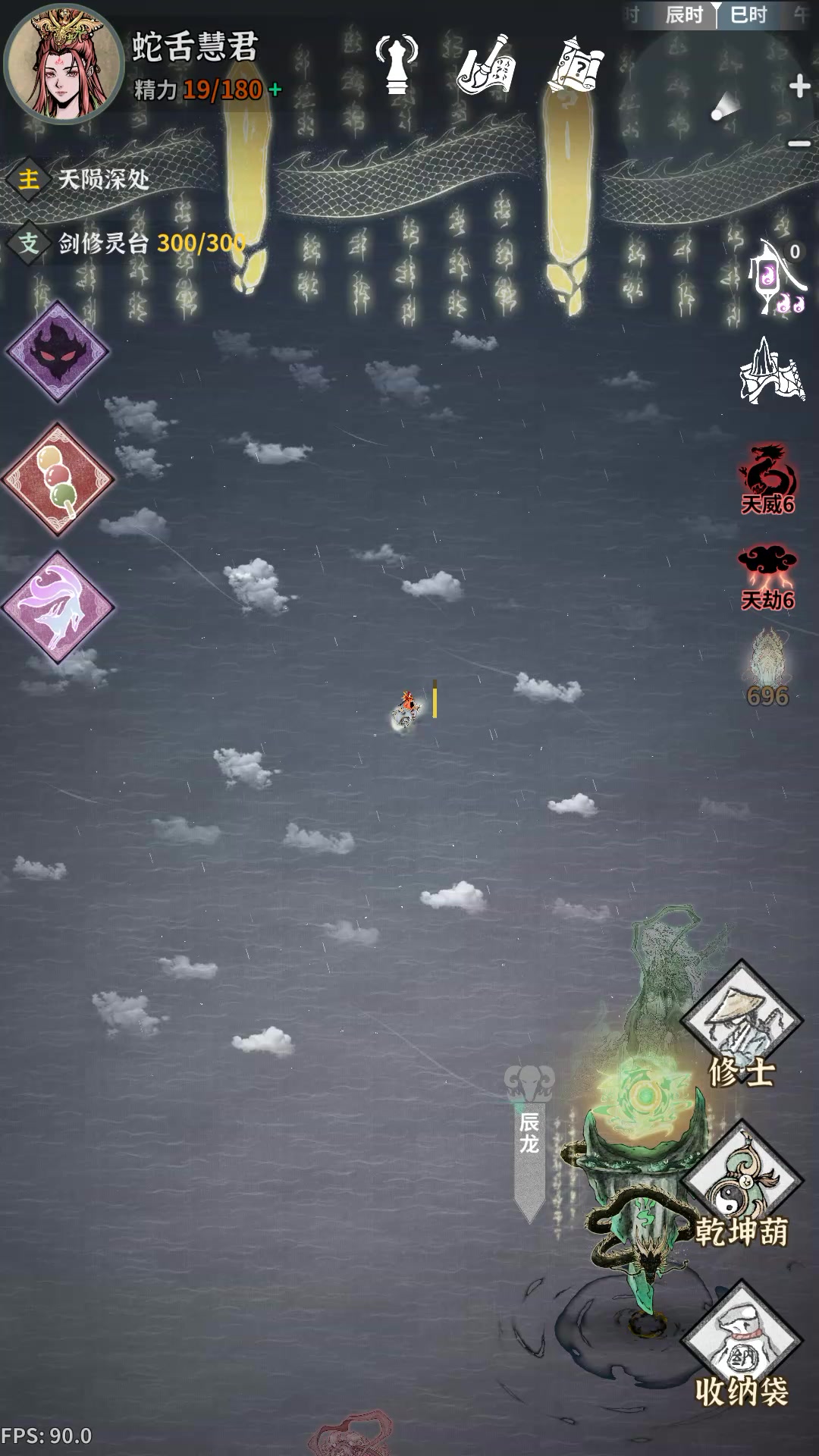Open the brush and scroll icon
This screenshot has height=1456, width=819.
[x=486, y=65]
